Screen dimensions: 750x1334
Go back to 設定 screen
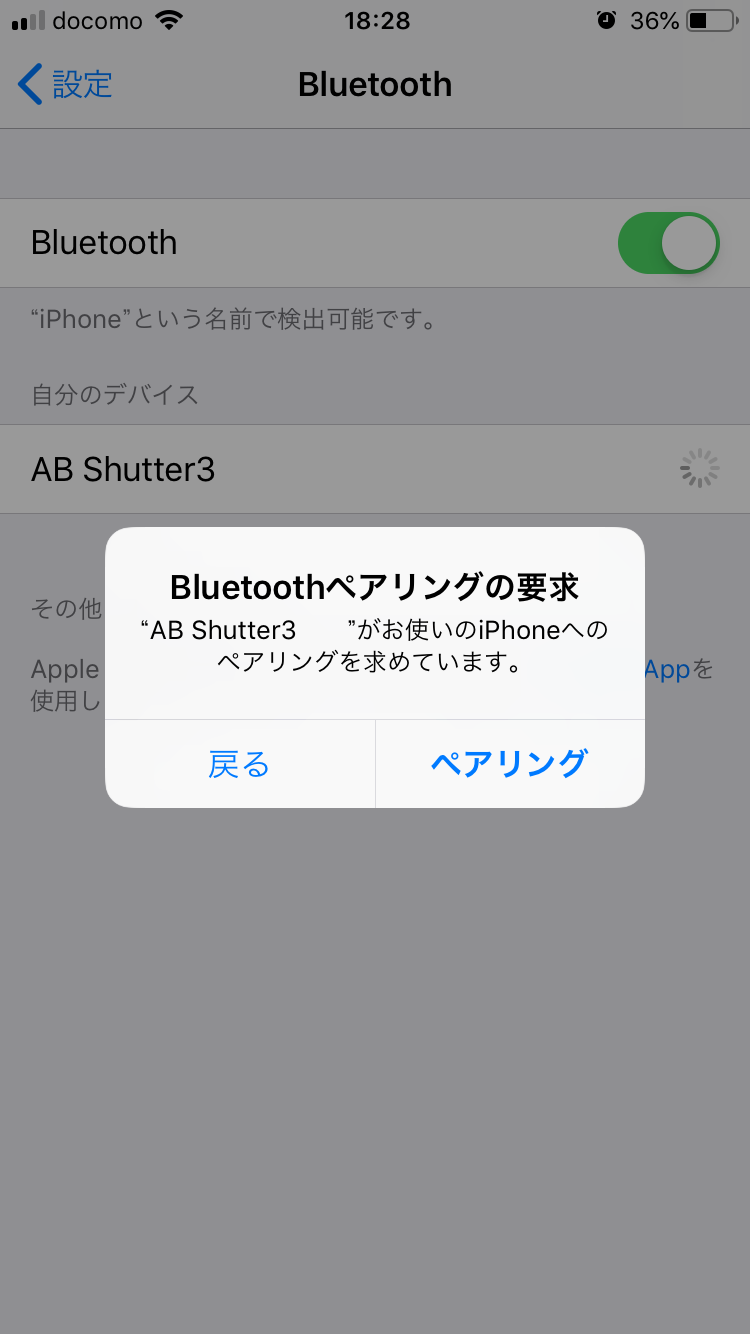pos(66,85)
